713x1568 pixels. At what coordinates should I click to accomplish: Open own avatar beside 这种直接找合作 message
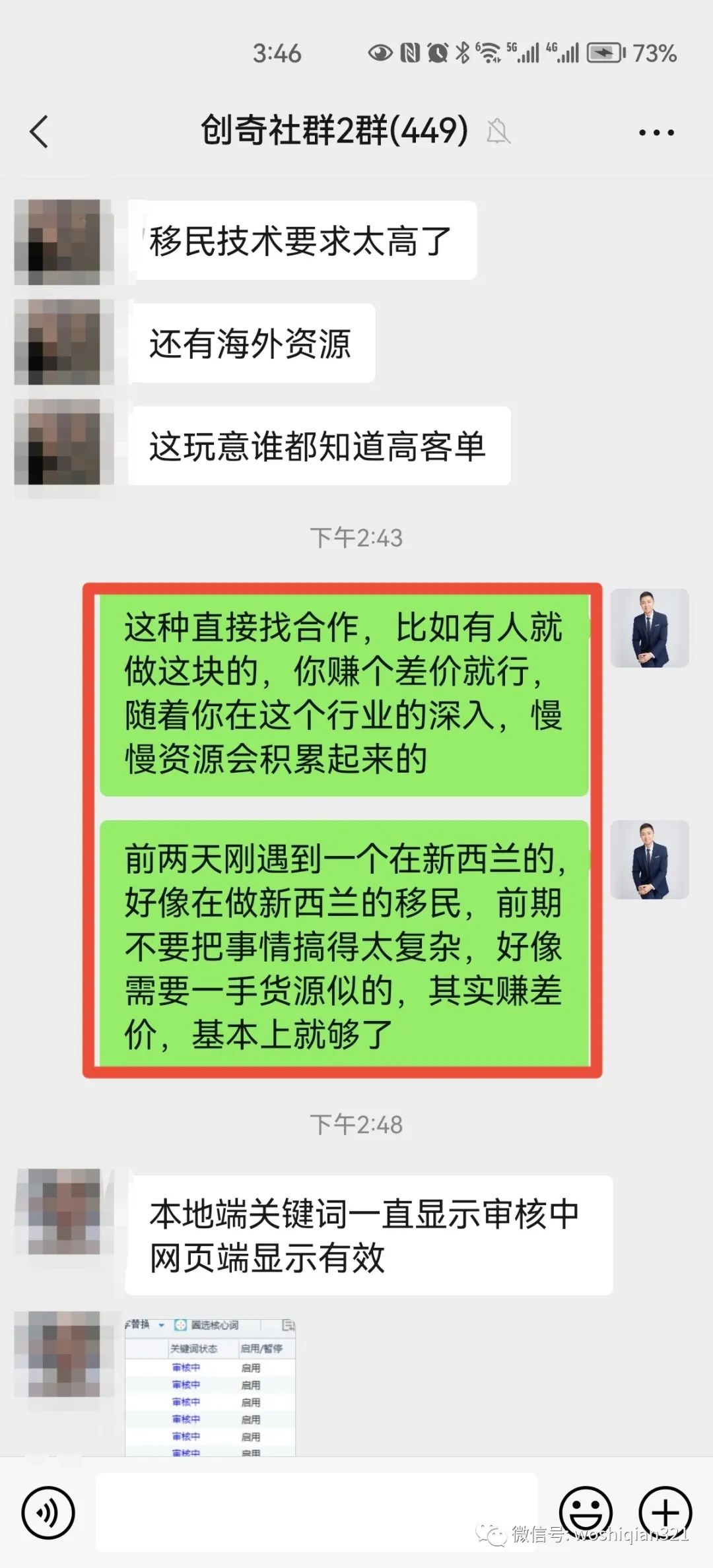(649, 628)
